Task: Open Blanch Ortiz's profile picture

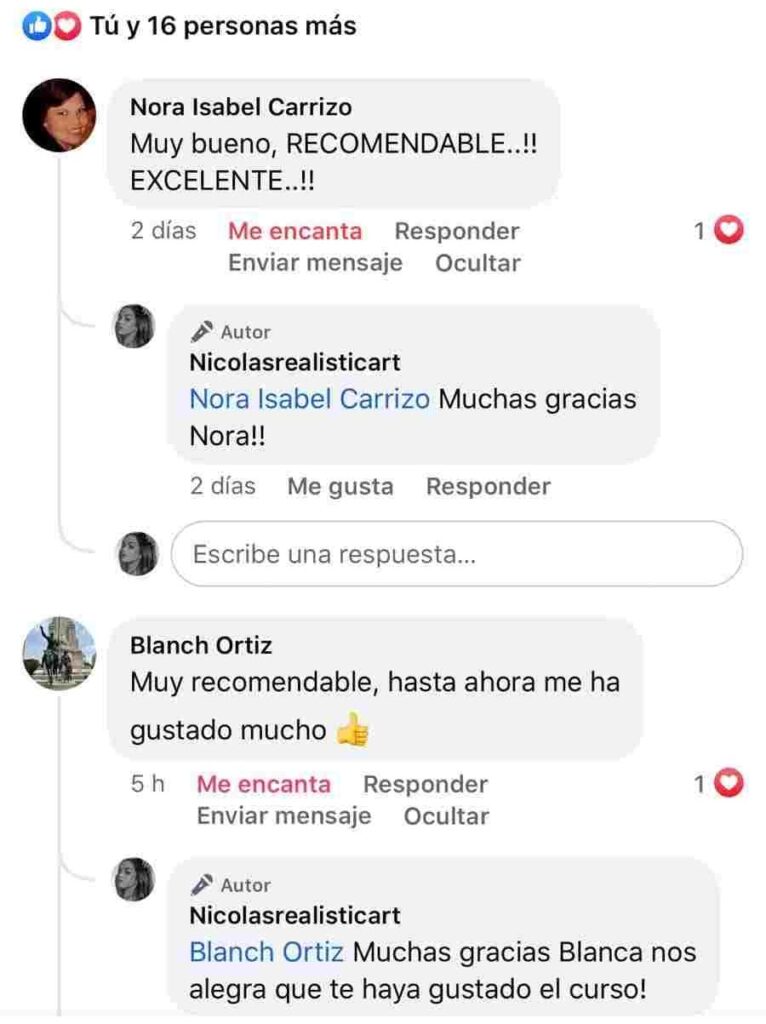Action: pos(59,653)
